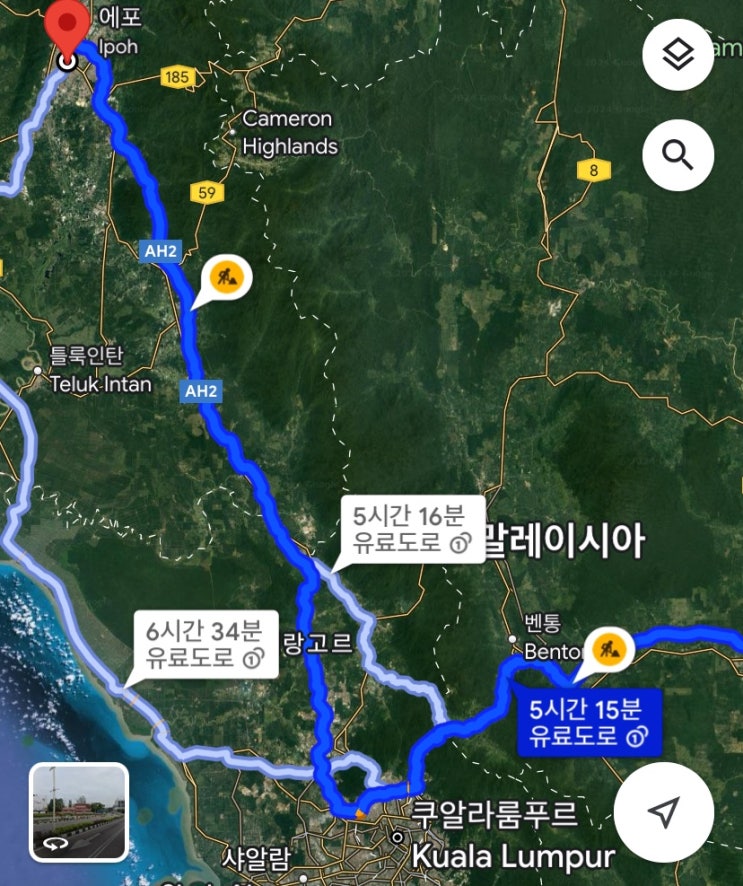Select the 6시간 34분 alternate route
This screenshot has width=743, height=886.
pyautogui.click(x=203, y=643)
